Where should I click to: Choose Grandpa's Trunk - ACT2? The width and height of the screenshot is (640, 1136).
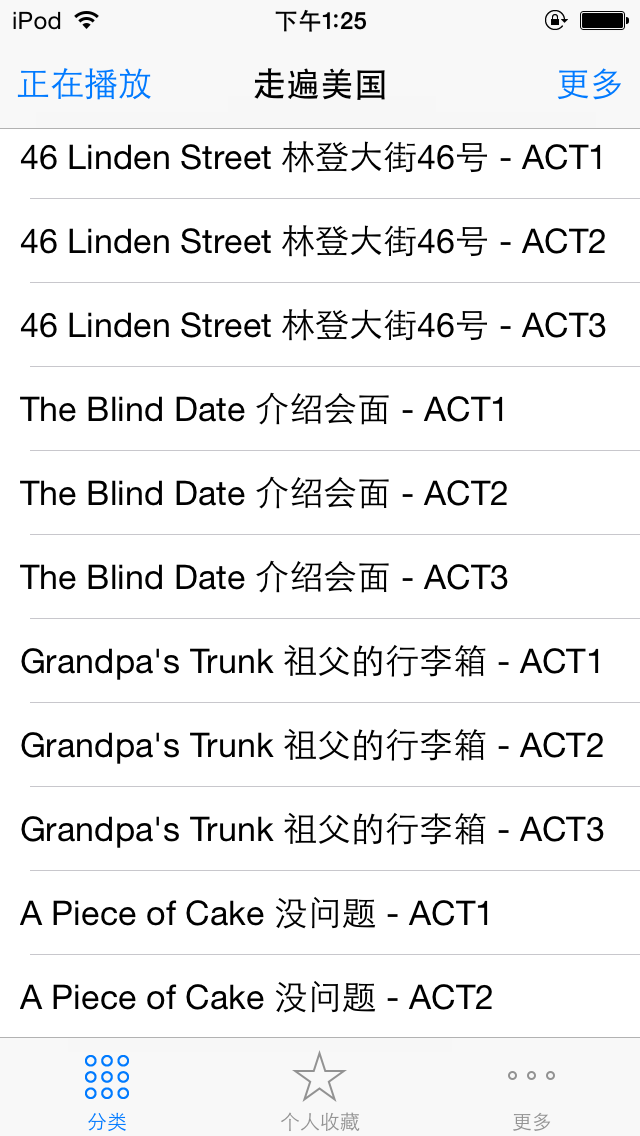(x=320, y=746)
